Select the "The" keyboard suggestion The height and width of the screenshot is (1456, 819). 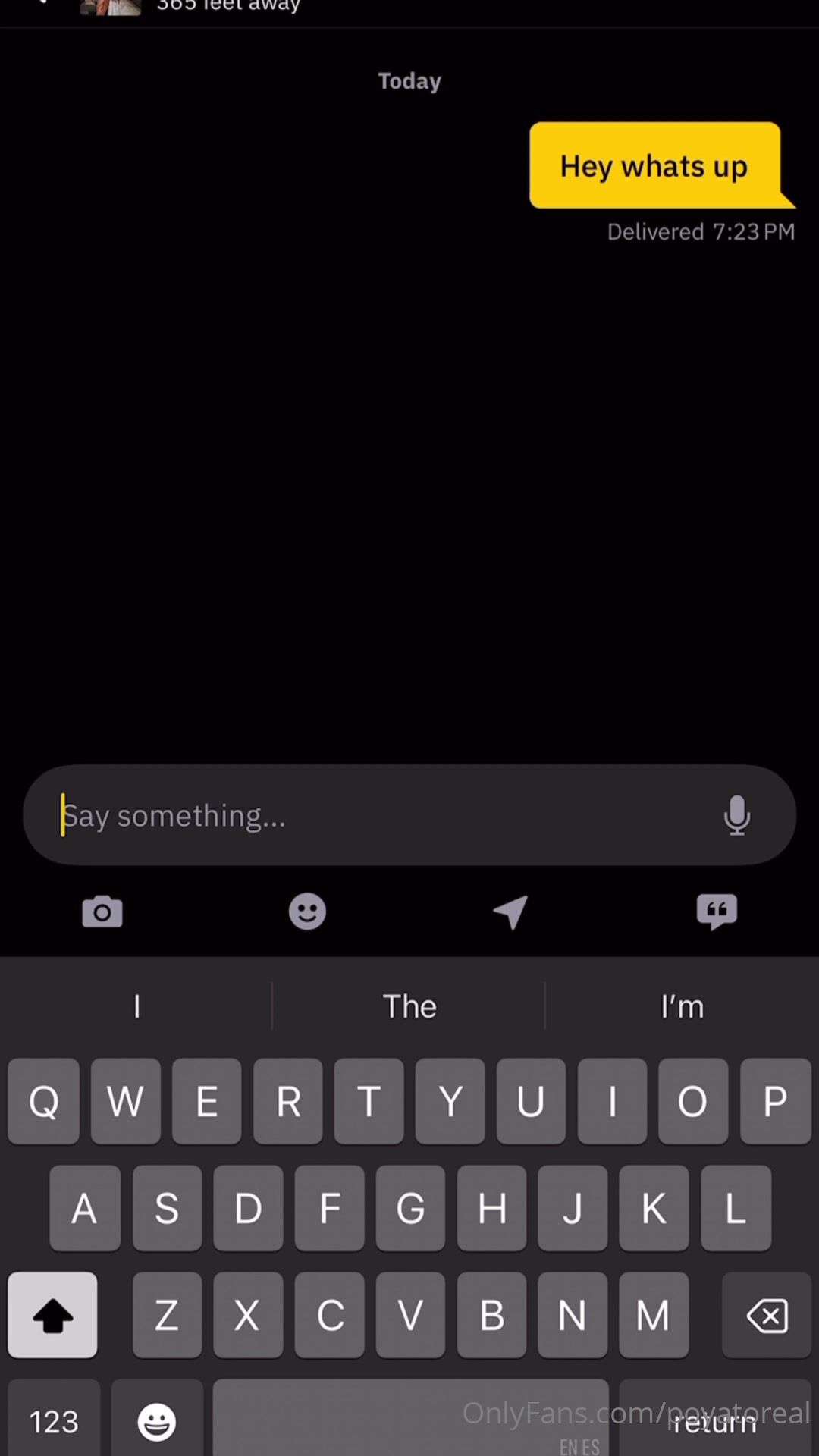click(409, 1007)
